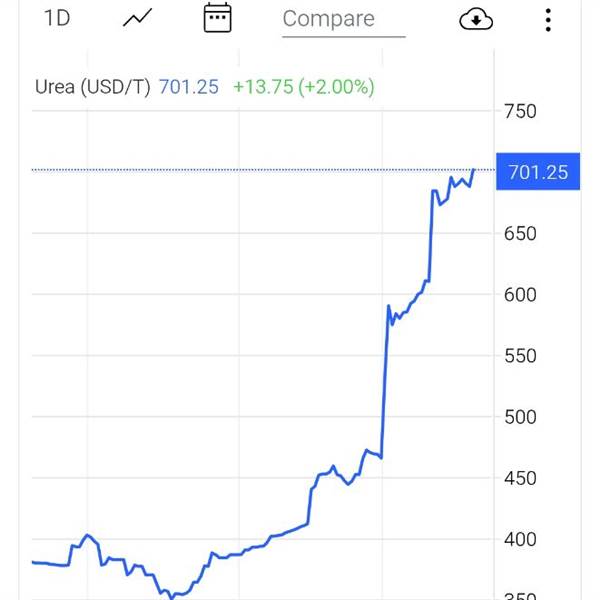The height and width of the screenshot is (600, 600).
Task: Tap the Compare input field
Action: pos(344,20)
